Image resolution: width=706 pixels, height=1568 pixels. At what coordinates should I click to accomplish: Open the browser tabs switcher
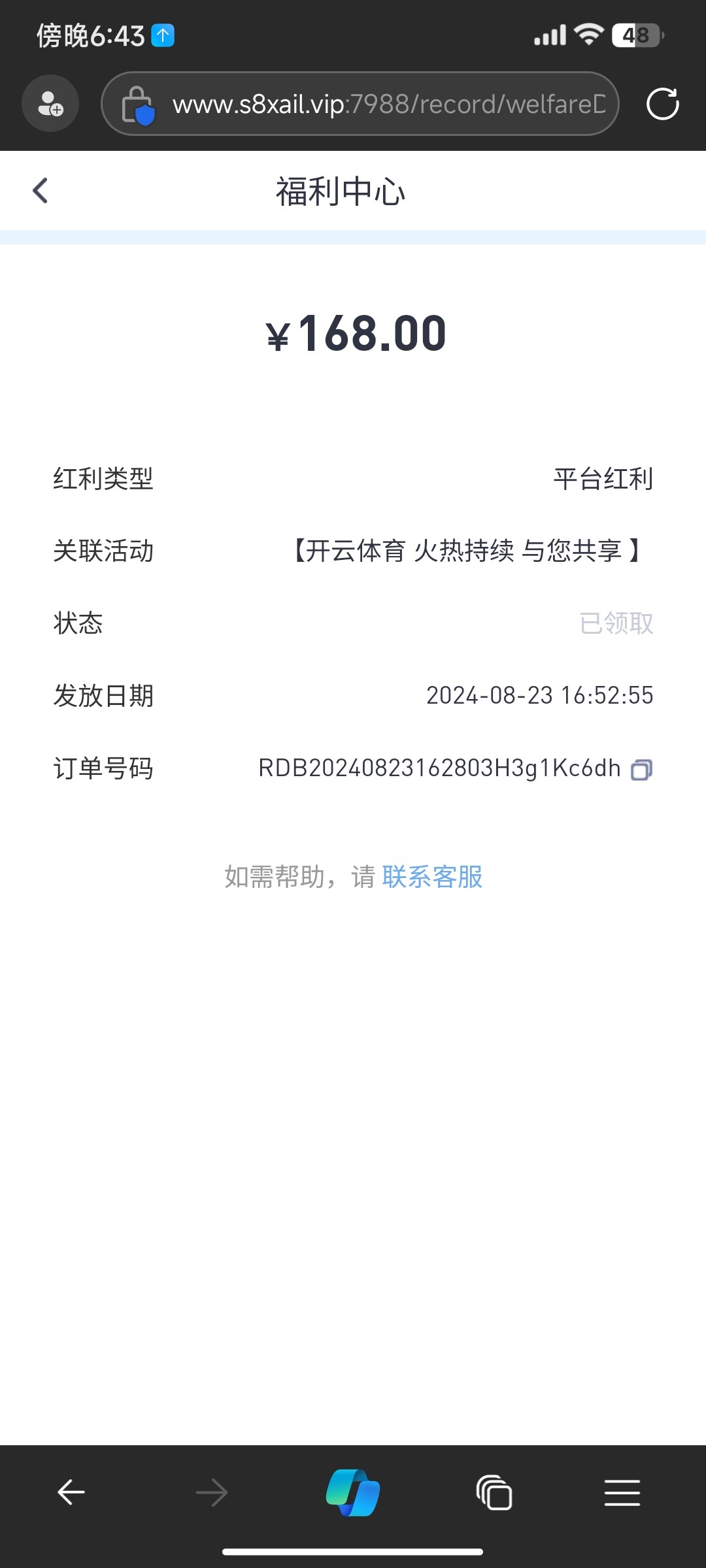coord(494,1493)
